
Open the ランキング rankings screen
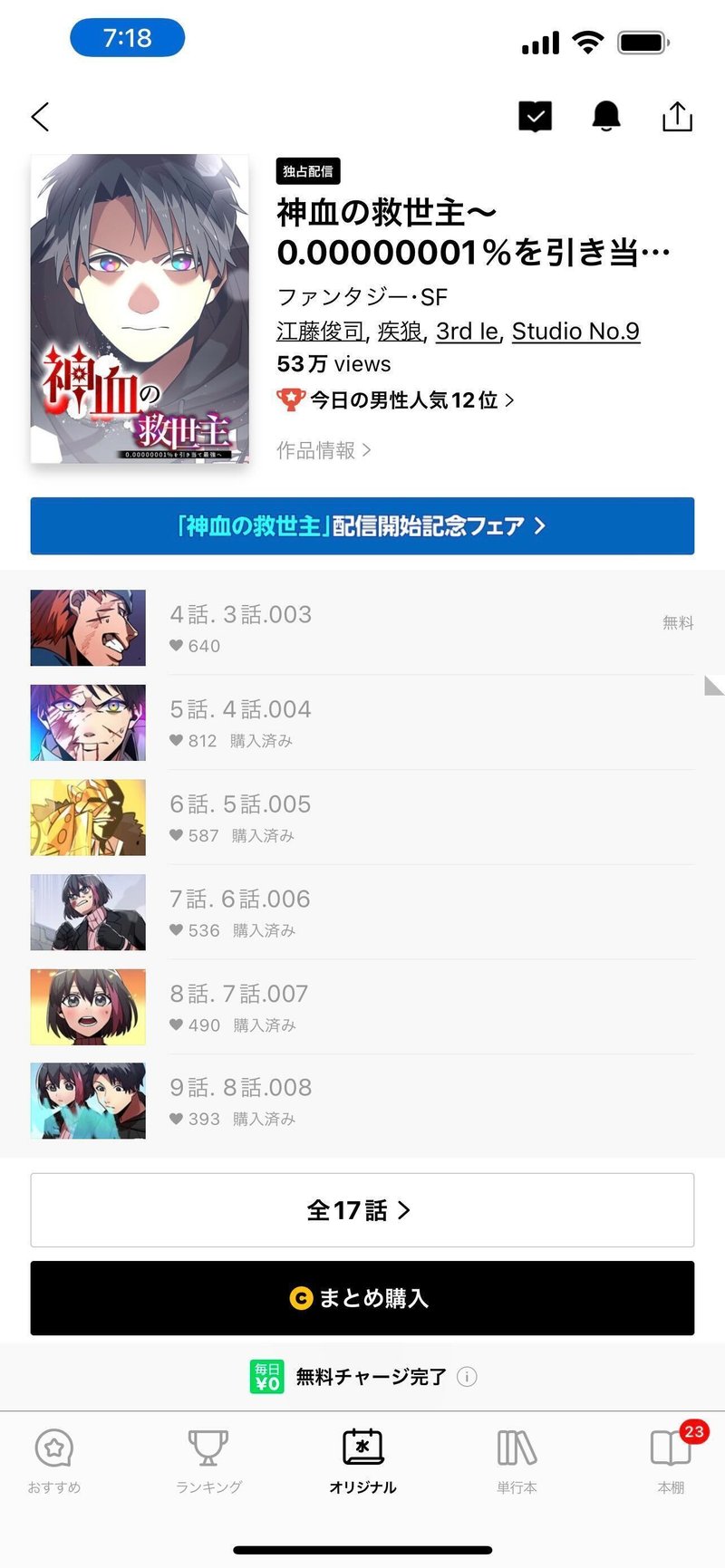[x=208, y=1460]
